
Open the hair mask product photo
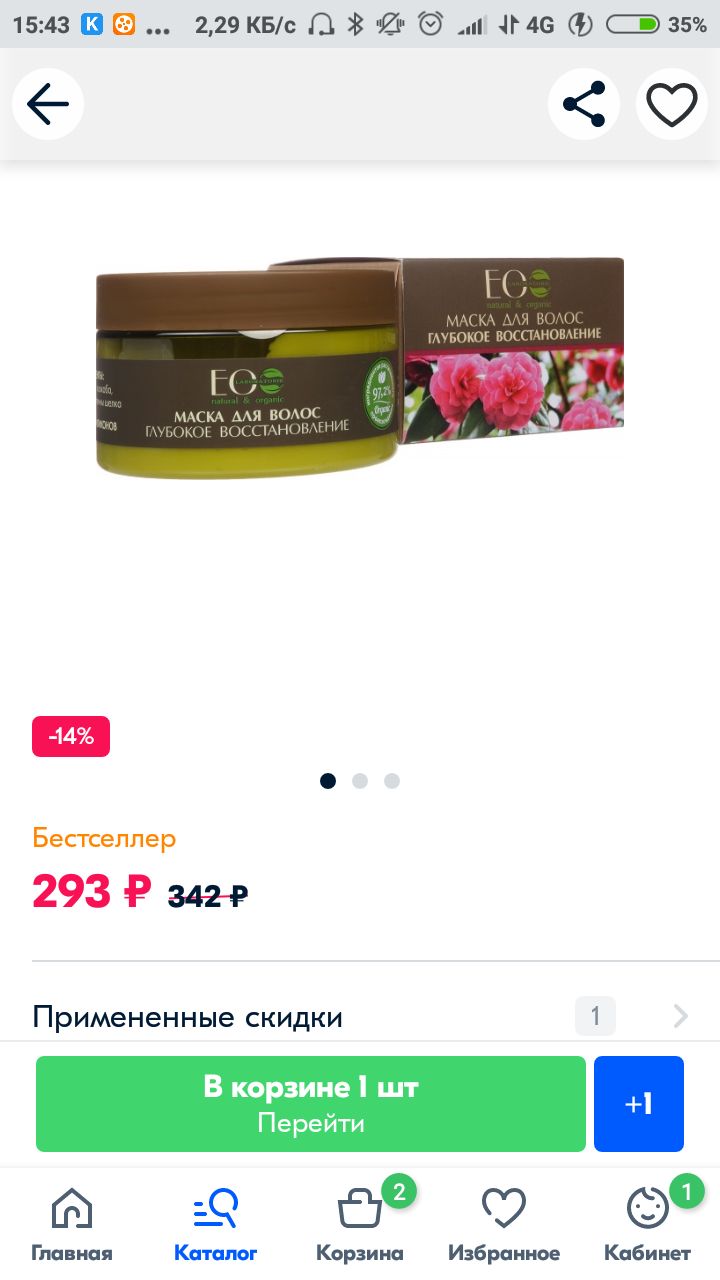360,365
